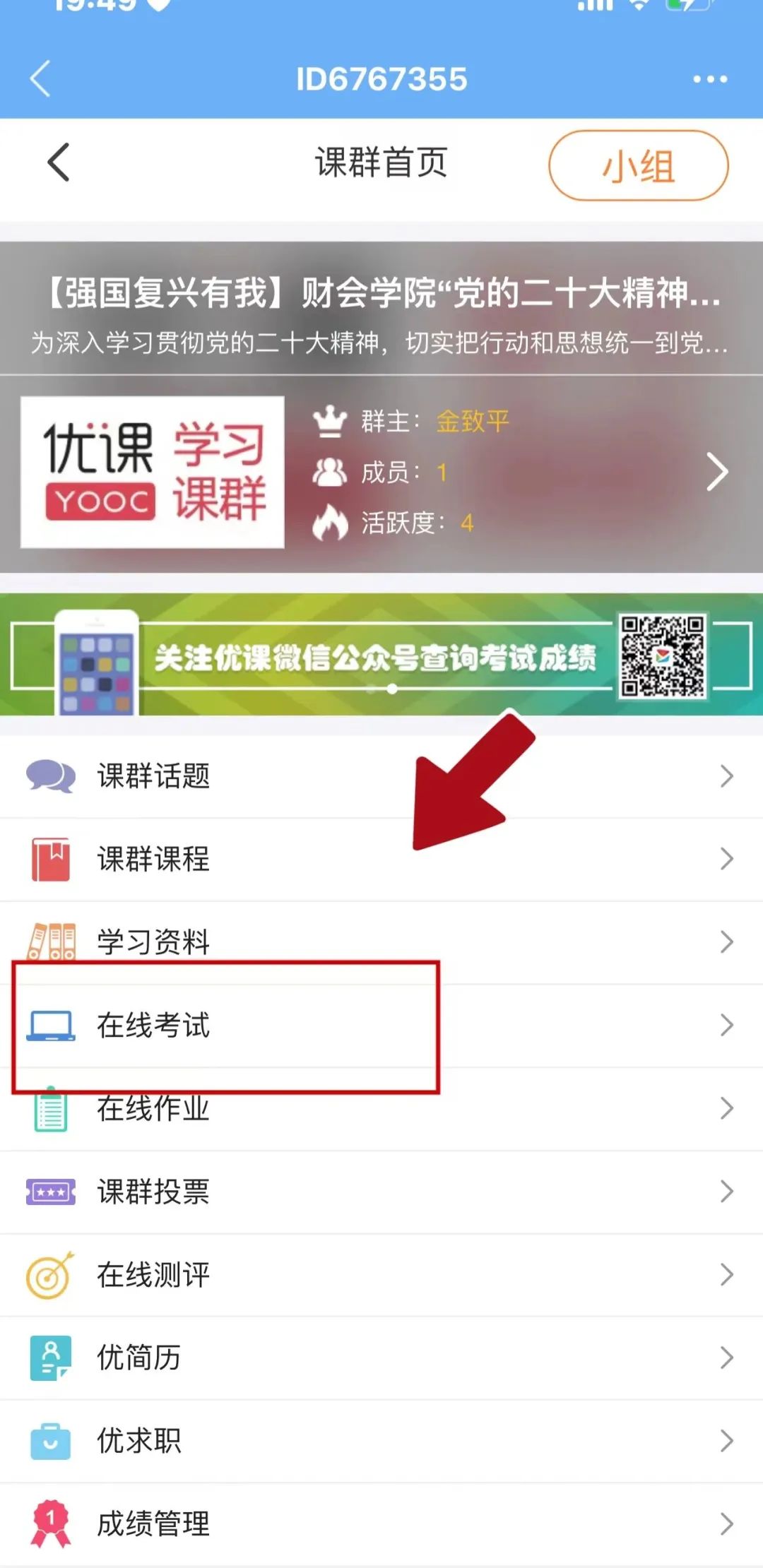Go back from 课群首页 page
763x1568 pixels.
click(x=59, y=162)
